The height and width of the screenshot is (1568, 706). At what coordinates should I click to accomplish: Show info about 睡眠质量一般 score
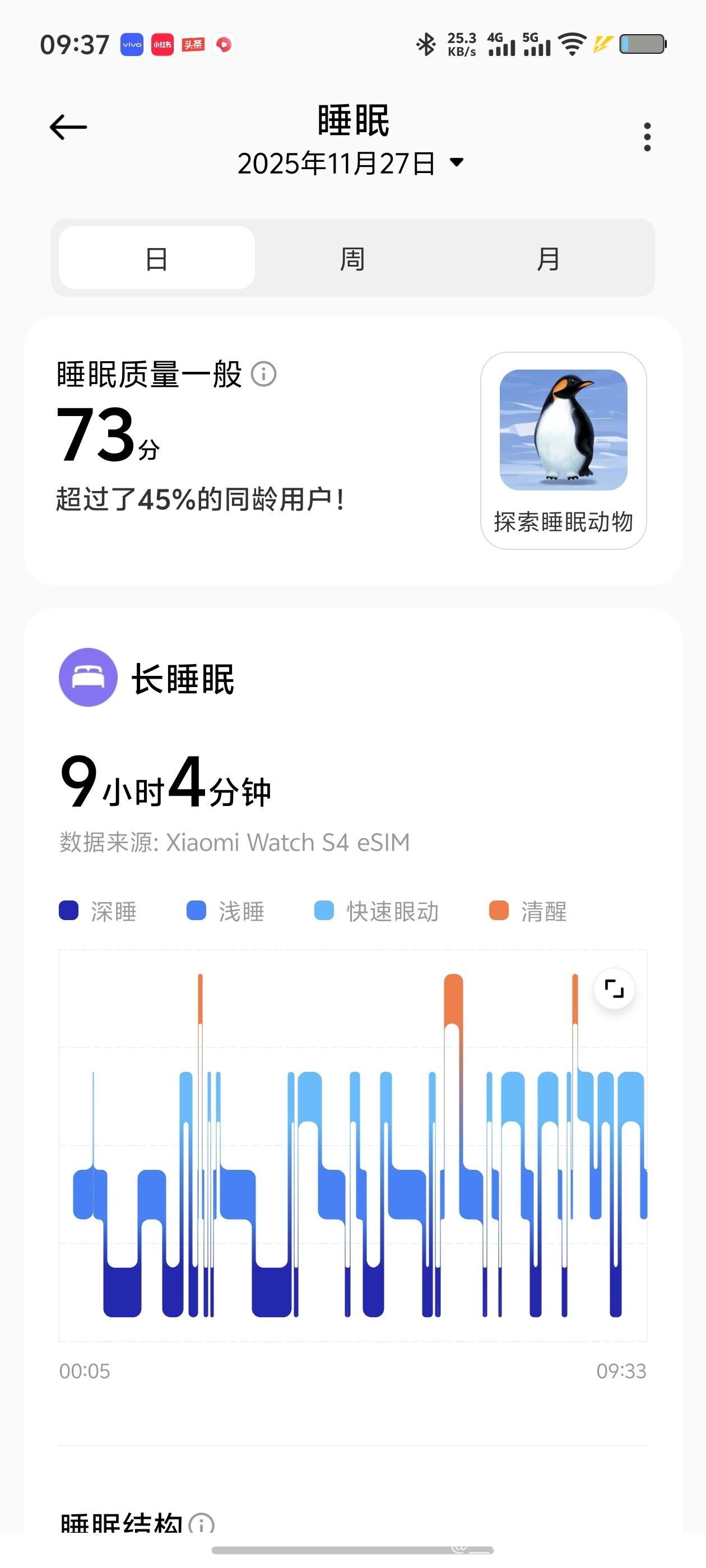(264, 374)
